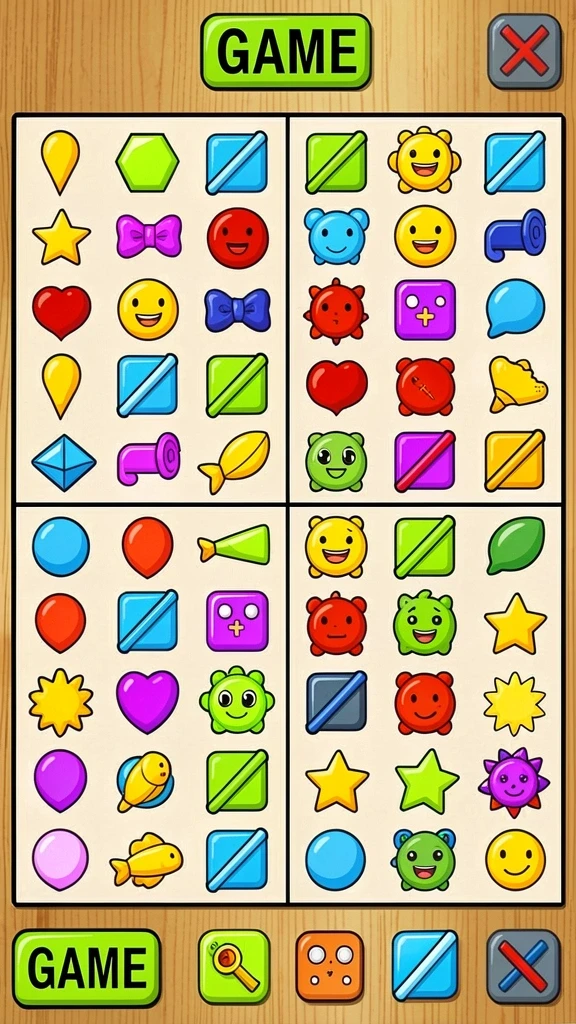Tap the green GAME button at the top
Viewport: 576px width, 1024px height.
click(x=286, y=52)
